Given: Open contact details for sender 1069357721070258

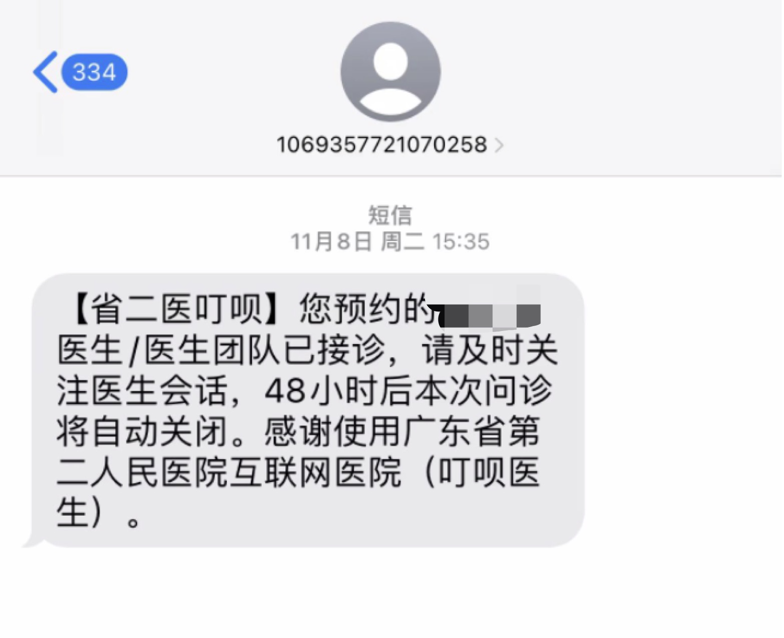Looking at the screenshot, I should coord(390,145).
